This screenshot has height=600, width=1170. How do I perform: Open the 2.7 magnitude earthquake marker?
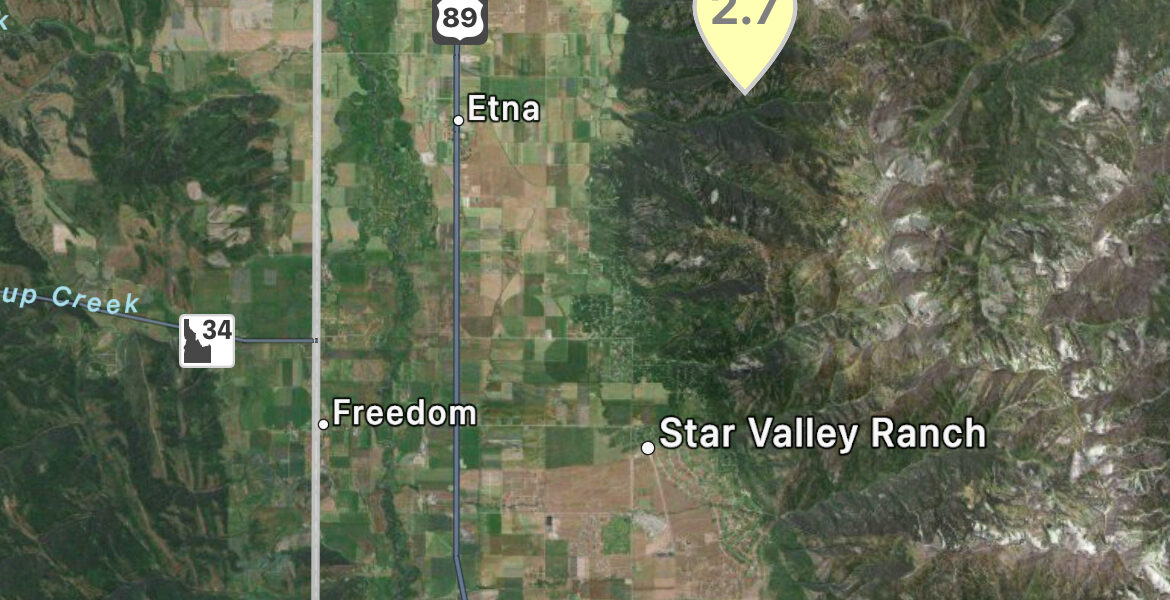pos(745,30)
